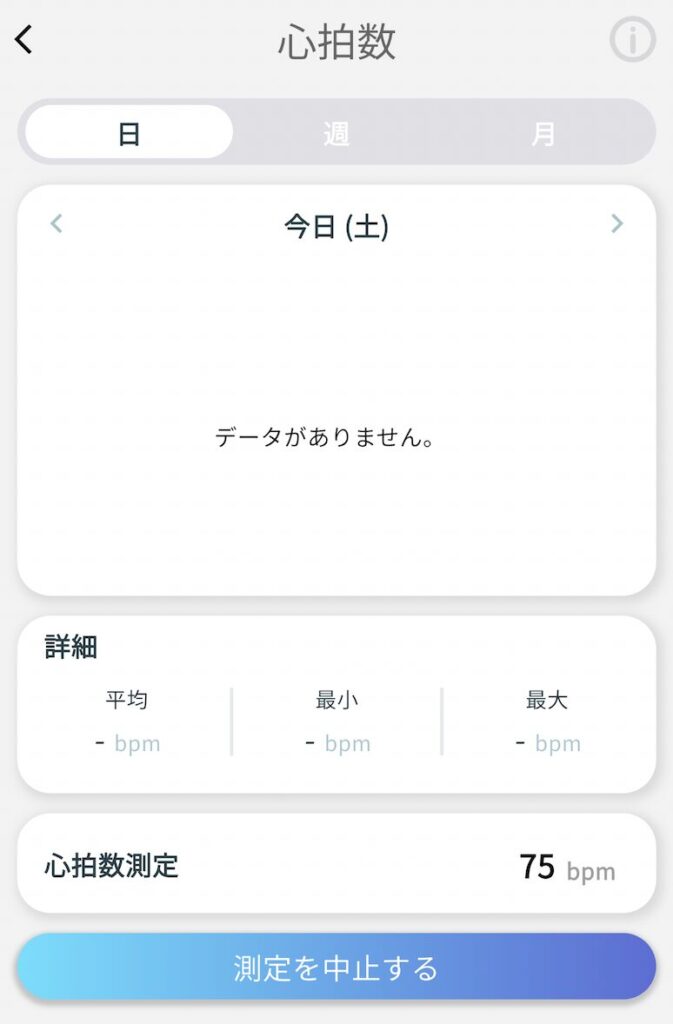Go to the previous day with left chevron

(x=57, y=225)
